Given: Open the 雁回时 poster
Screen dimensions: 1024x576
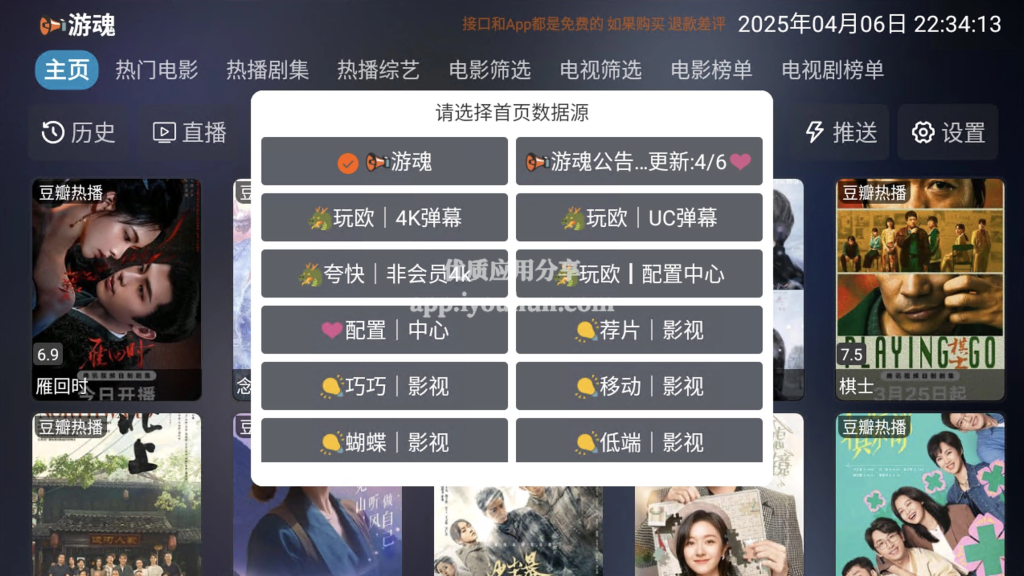Looking at the screenshot, I should [x=116, y=288].
